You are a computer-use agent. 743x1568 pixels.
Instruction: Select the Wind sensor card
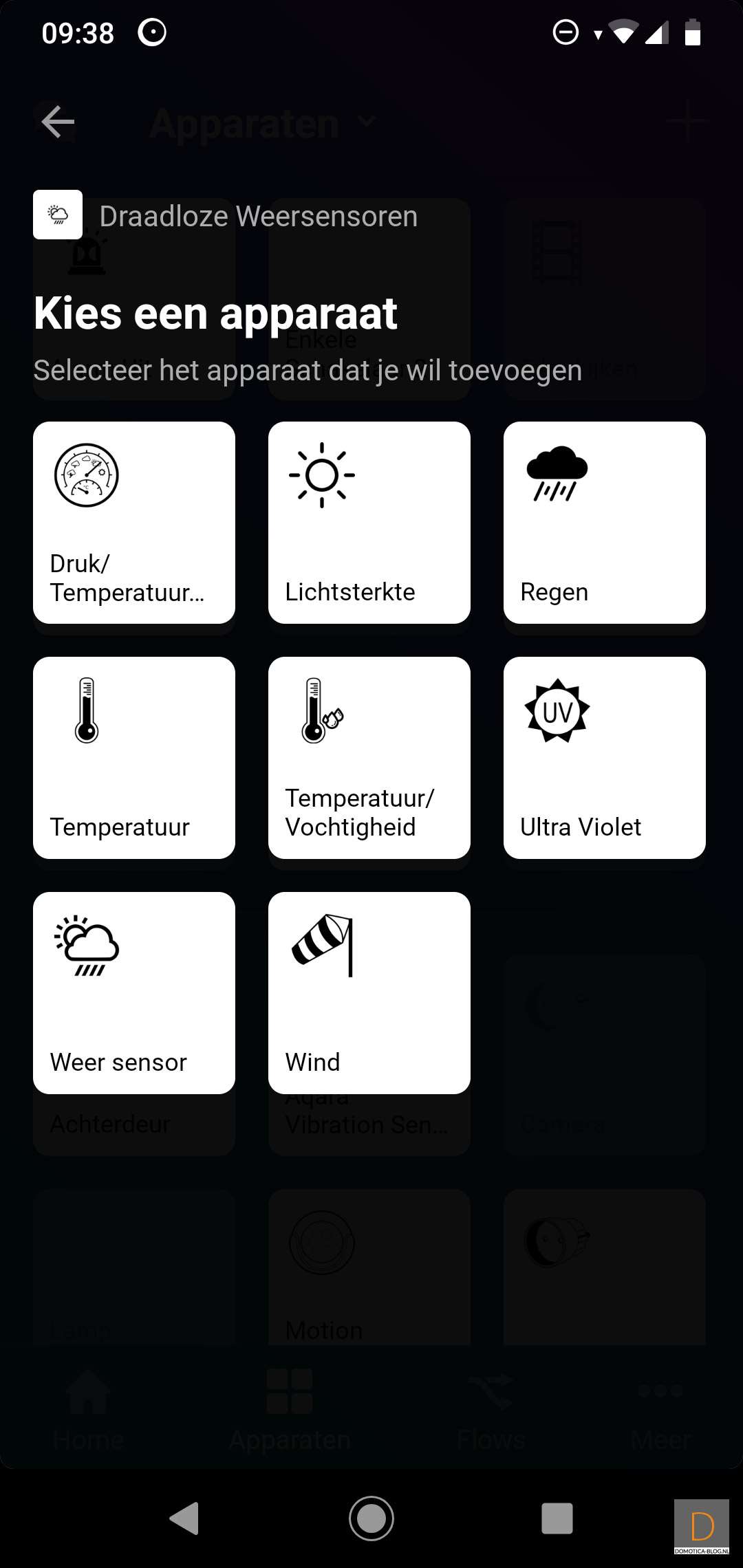point(369,993)
